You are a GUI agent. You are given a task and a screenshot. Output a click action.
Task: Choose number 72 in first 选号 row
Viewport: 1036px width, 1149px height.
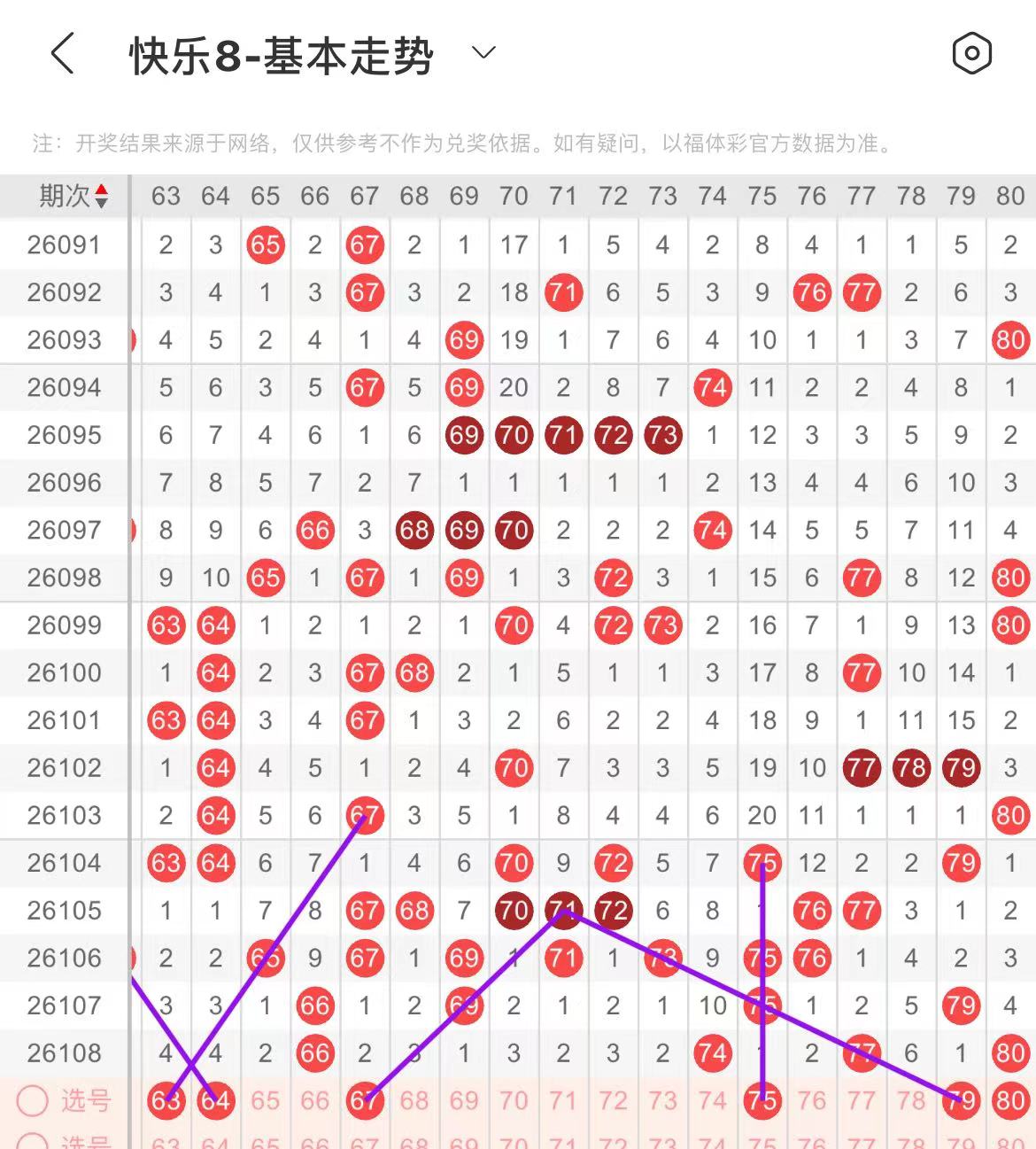[x=613, y=1101]
